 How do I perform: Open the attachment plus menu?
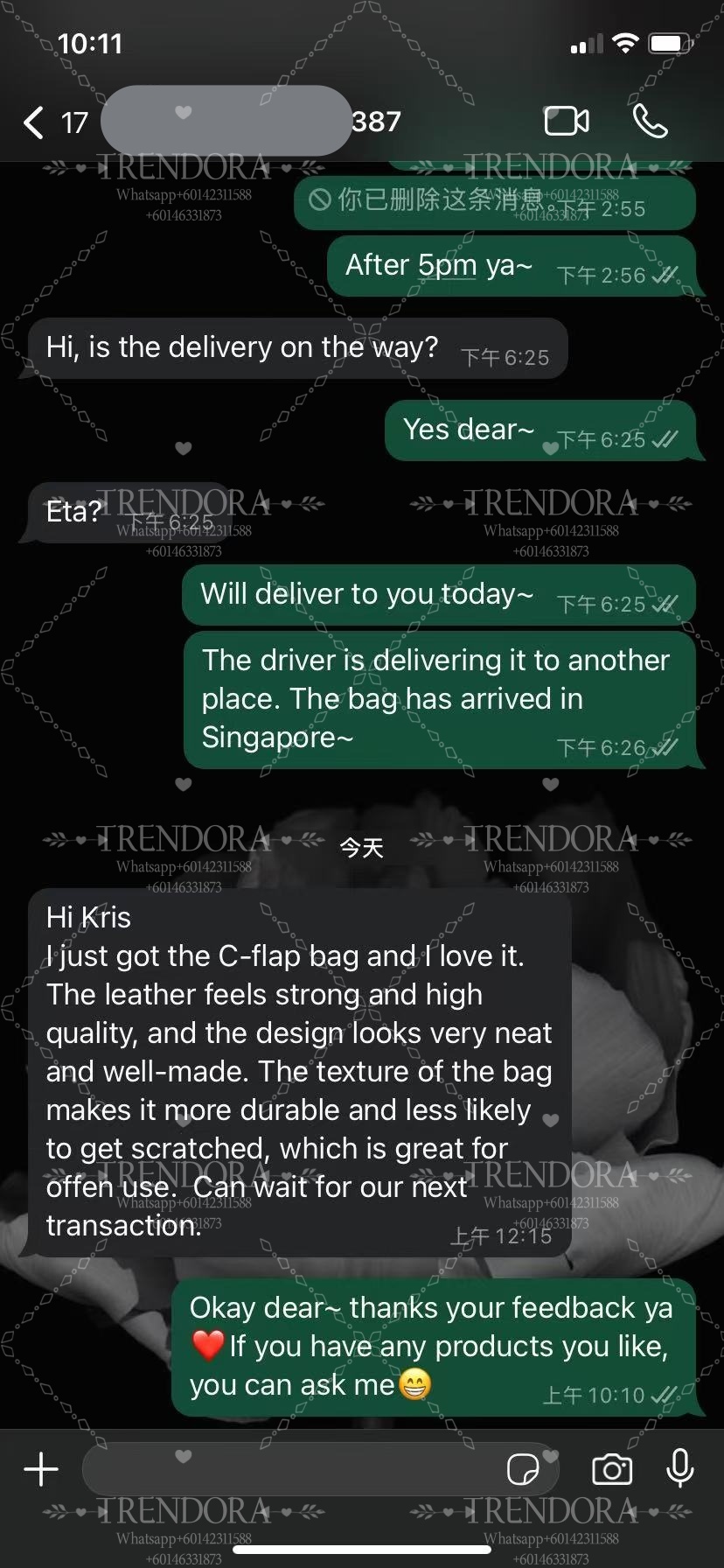40,1469
